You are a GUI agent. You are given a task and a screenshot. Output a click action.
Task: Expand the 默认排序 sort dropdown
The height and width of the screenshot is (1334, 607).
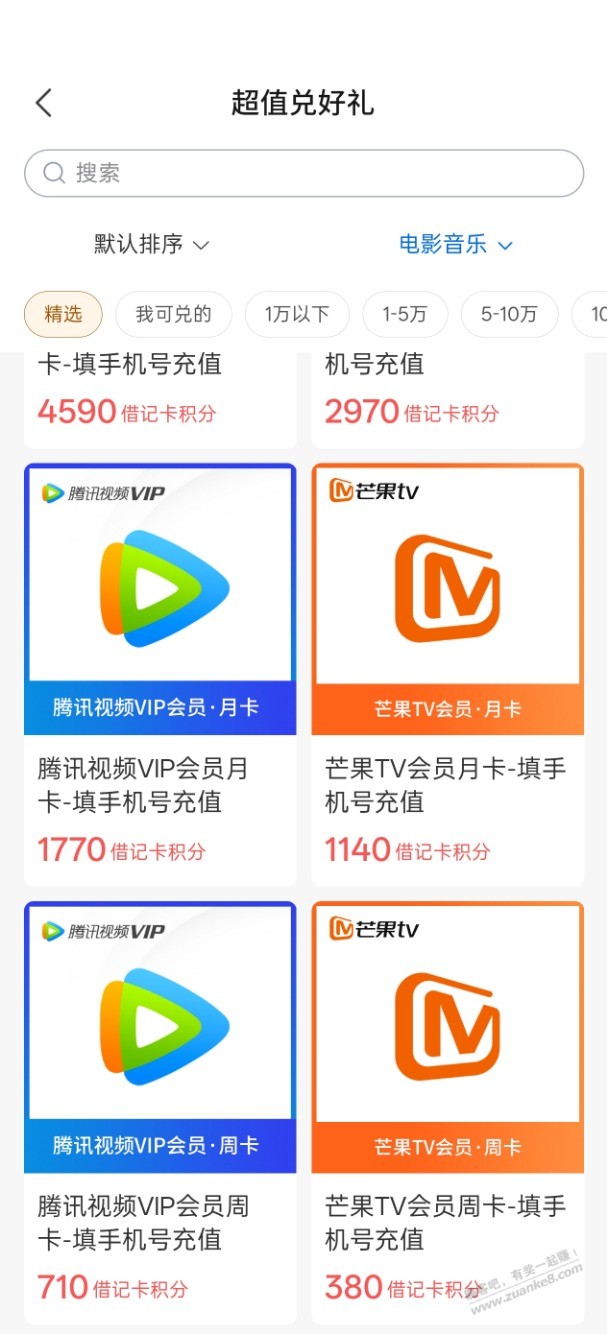(152, 244)
